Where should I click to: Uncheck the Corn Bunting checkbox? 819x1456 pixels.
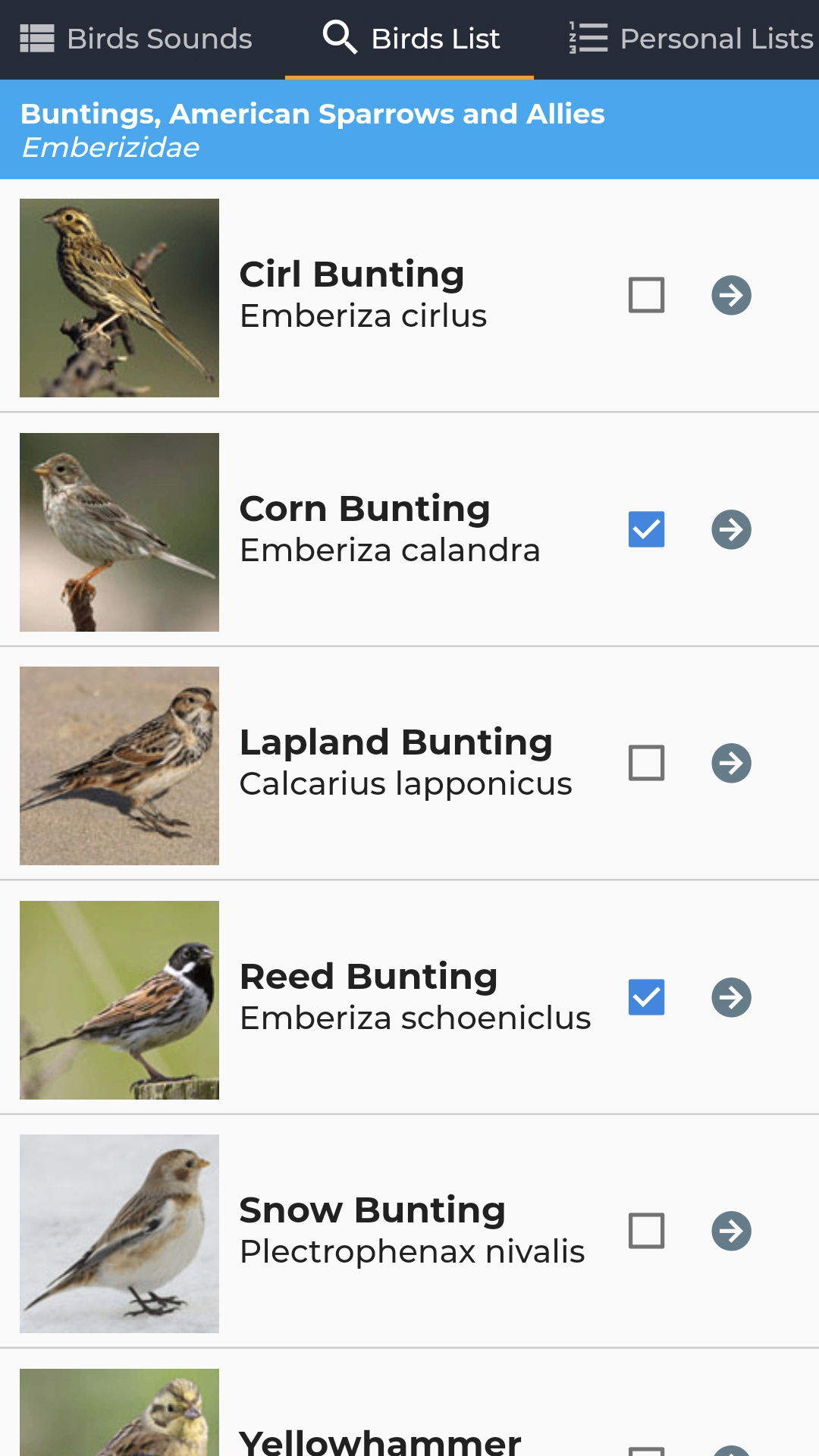coord(647,531)
